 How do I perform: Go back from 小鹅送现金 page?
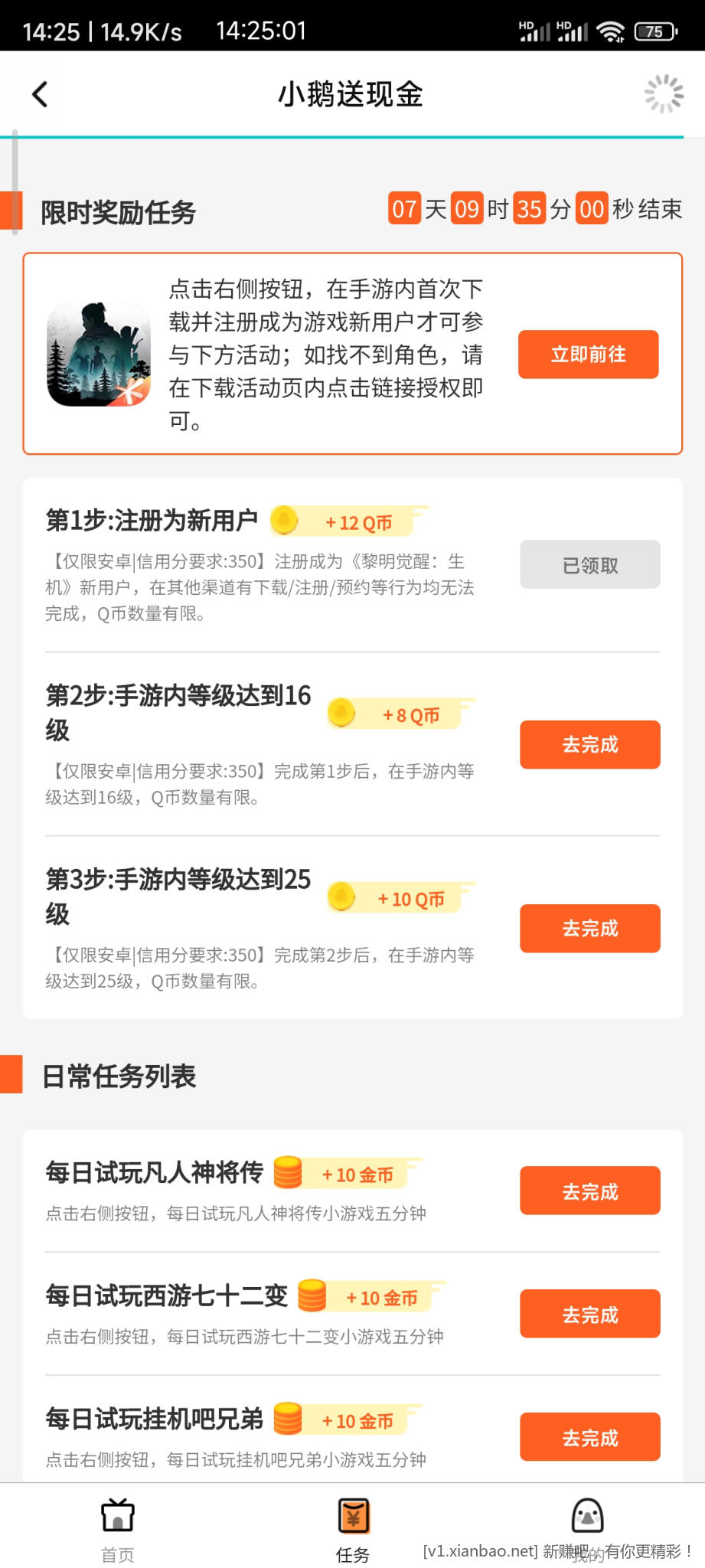point(40,95)
